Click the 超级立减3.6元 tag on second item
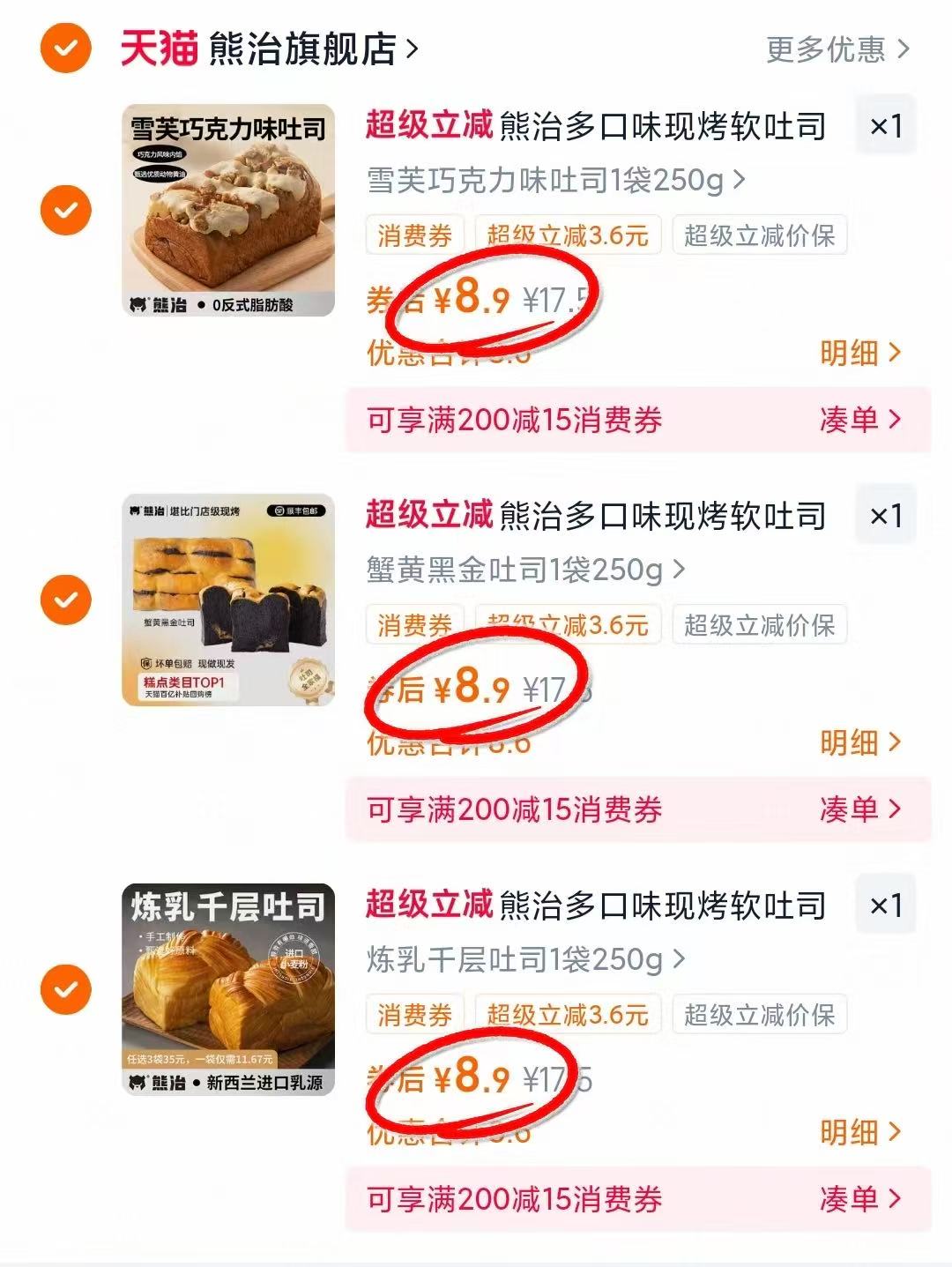This screenshot has height=1267, width=952. pyautogui.click(x=565, y=625)
